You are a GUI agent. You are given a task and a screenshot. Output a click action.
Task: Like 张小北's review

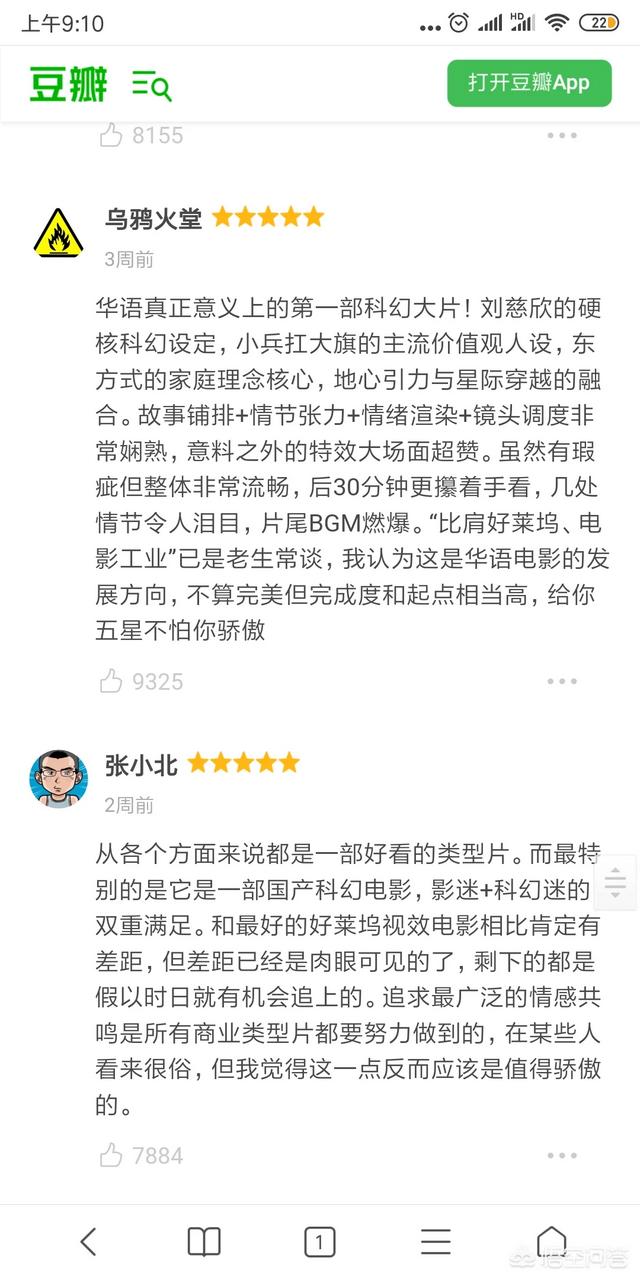pyautogui.click(x=111, y=1156)
